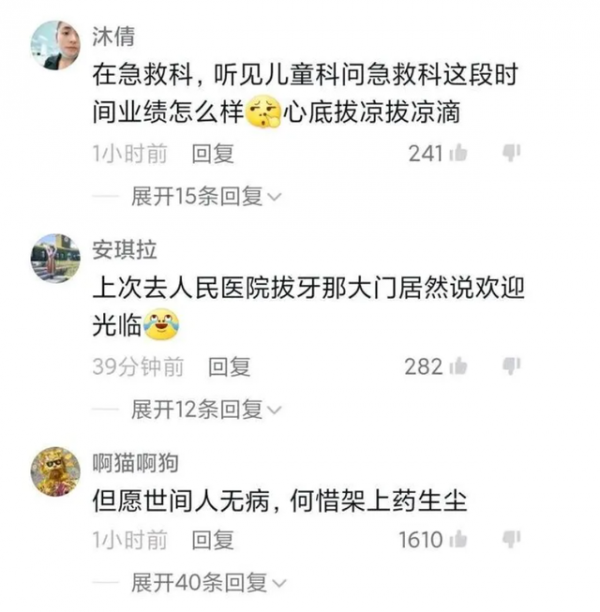Like 安琪拉's comment
This screenshot has height=612, width=600.
pos(459,366)
